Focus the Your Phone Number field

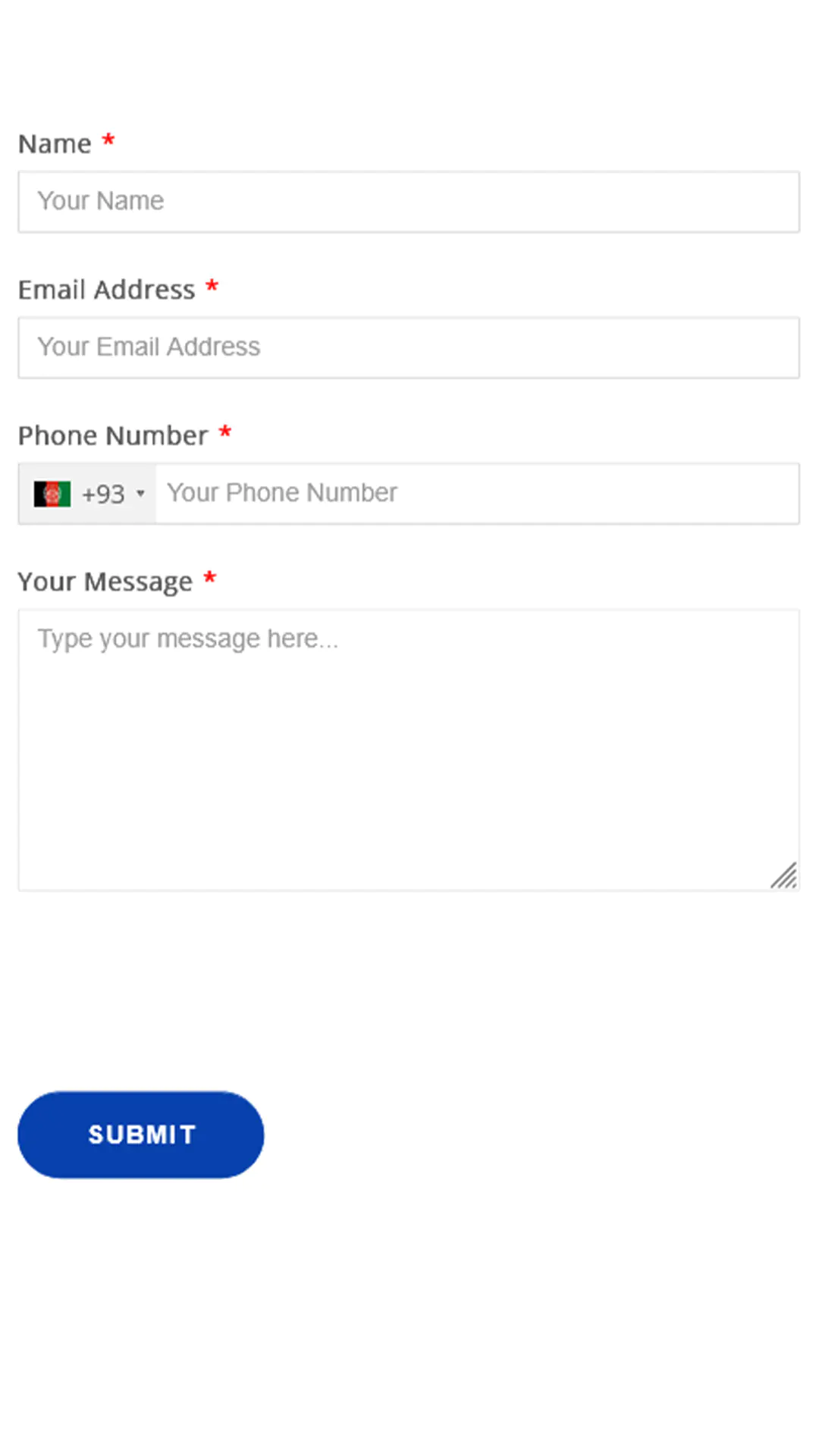coord(476,494)
